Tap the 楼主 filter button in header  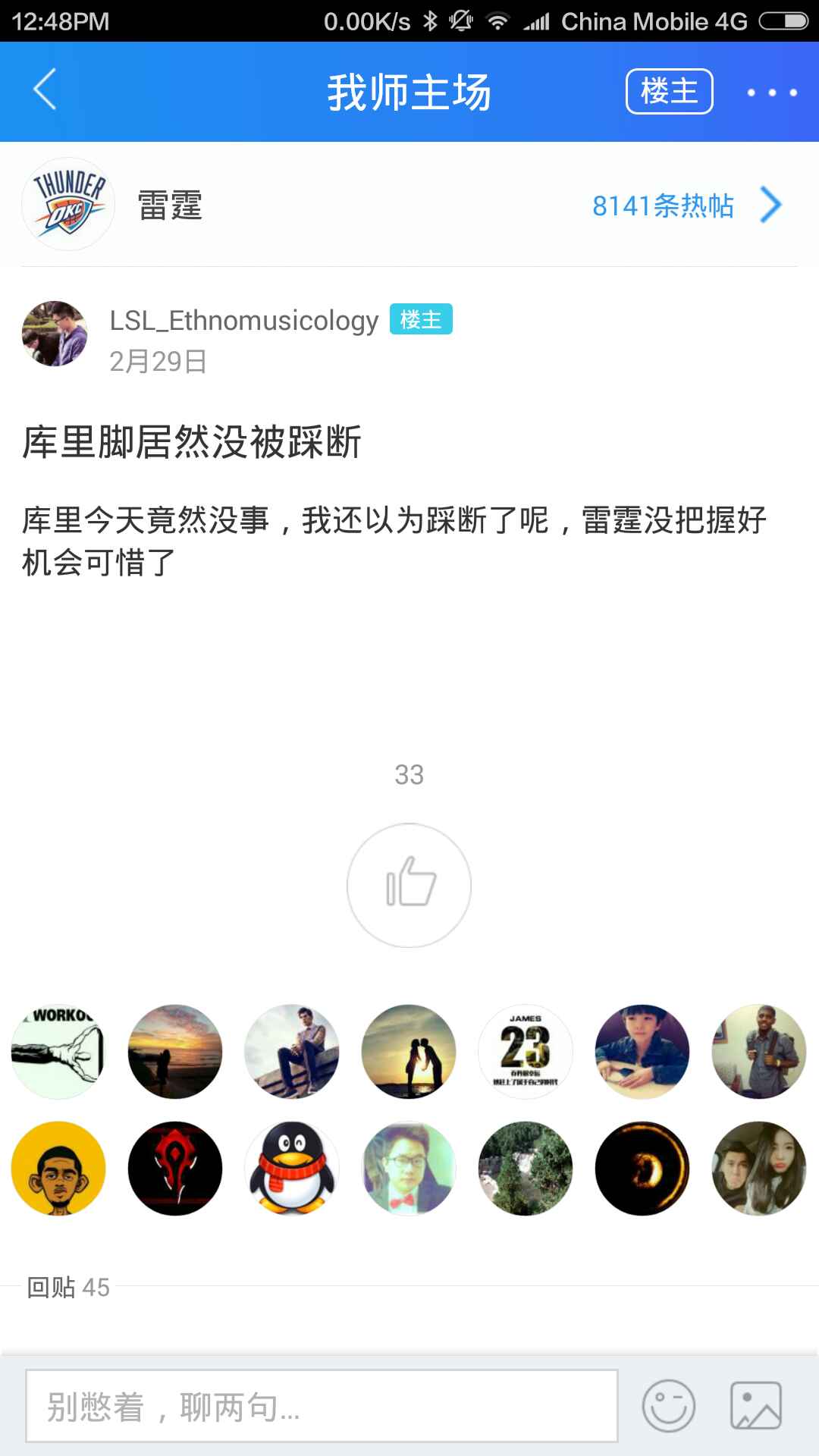tap(669, 92)
